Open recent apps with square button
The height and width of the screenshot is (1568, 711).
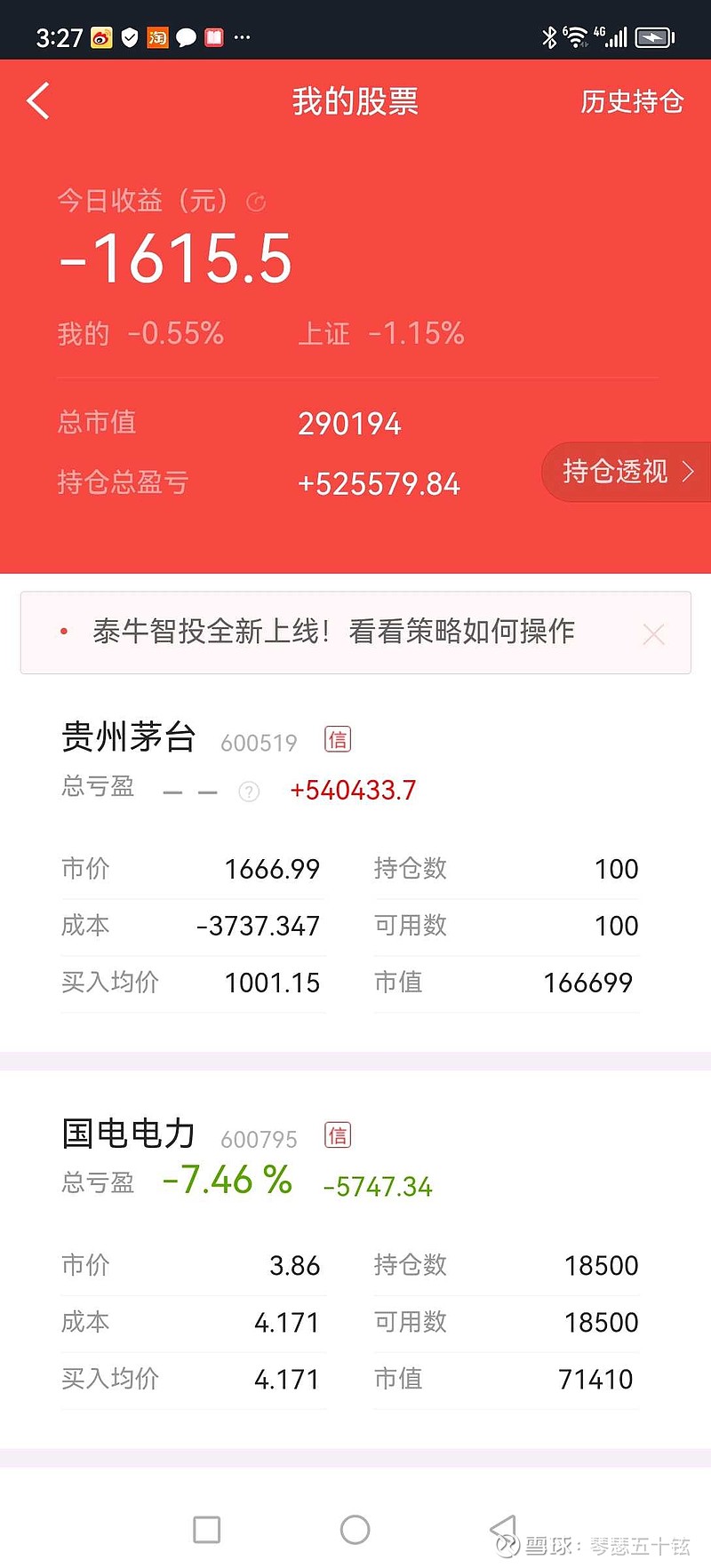click(207, 1530)
